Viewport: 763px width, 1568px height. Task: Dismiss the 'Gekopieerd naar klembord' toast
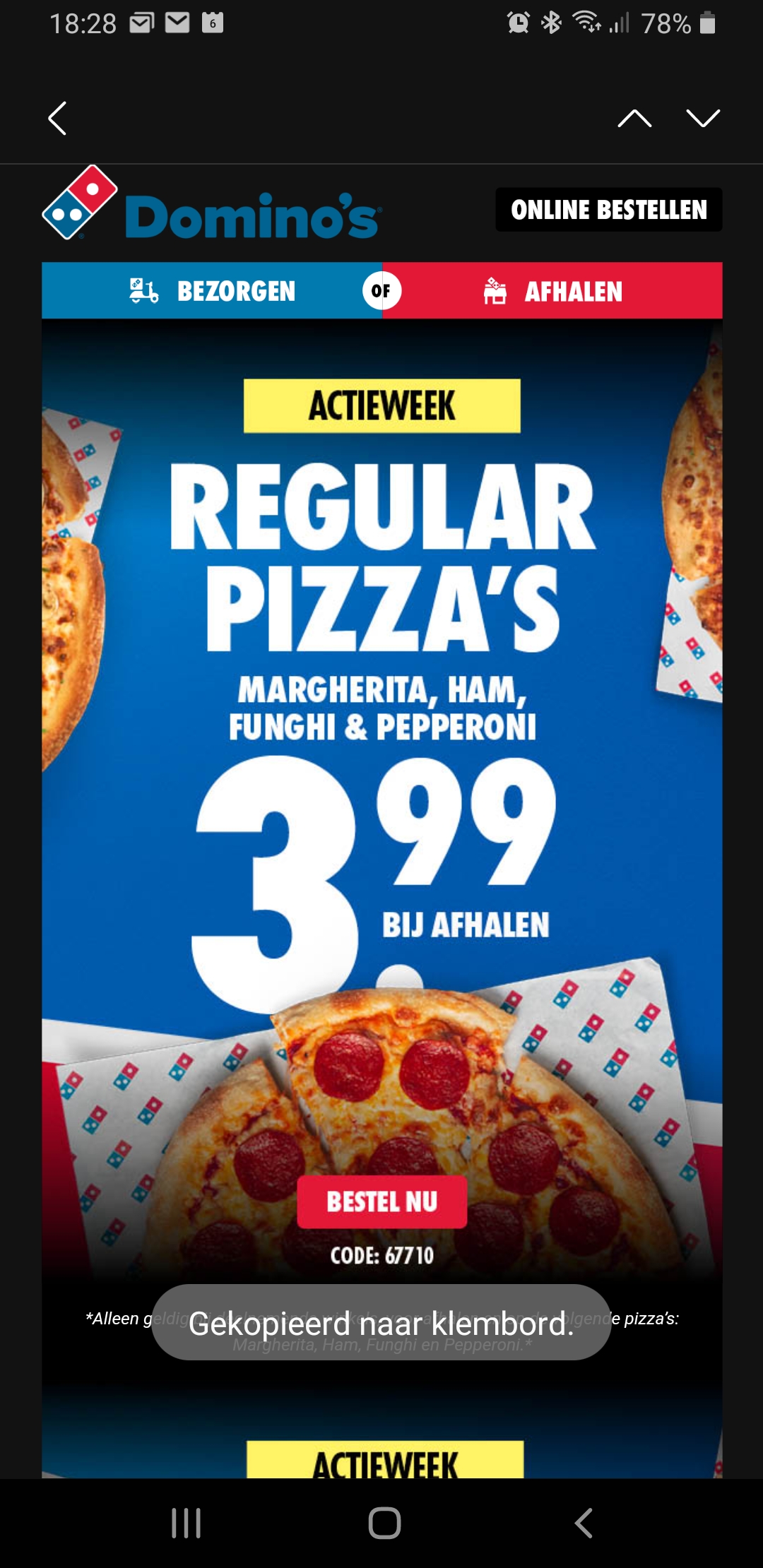tap(381, 1321)
